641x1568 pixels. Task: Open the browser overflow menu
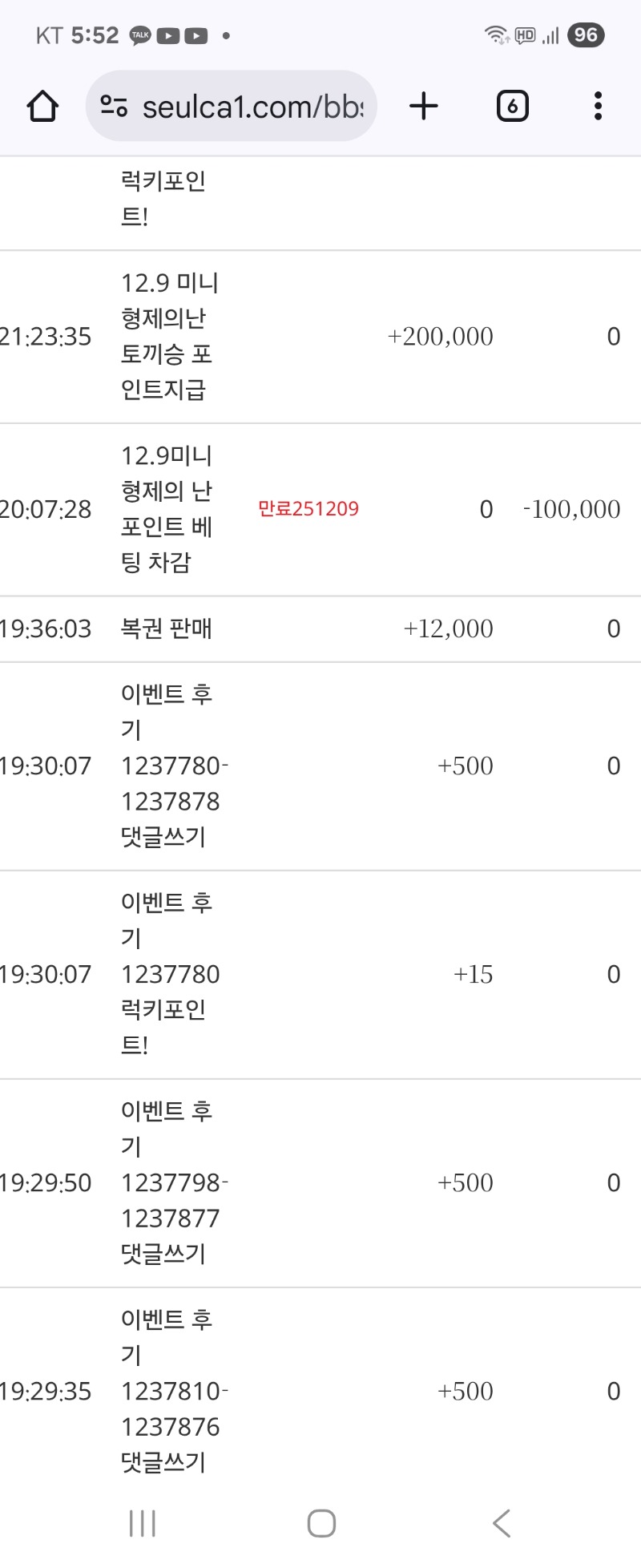(598, 106)
